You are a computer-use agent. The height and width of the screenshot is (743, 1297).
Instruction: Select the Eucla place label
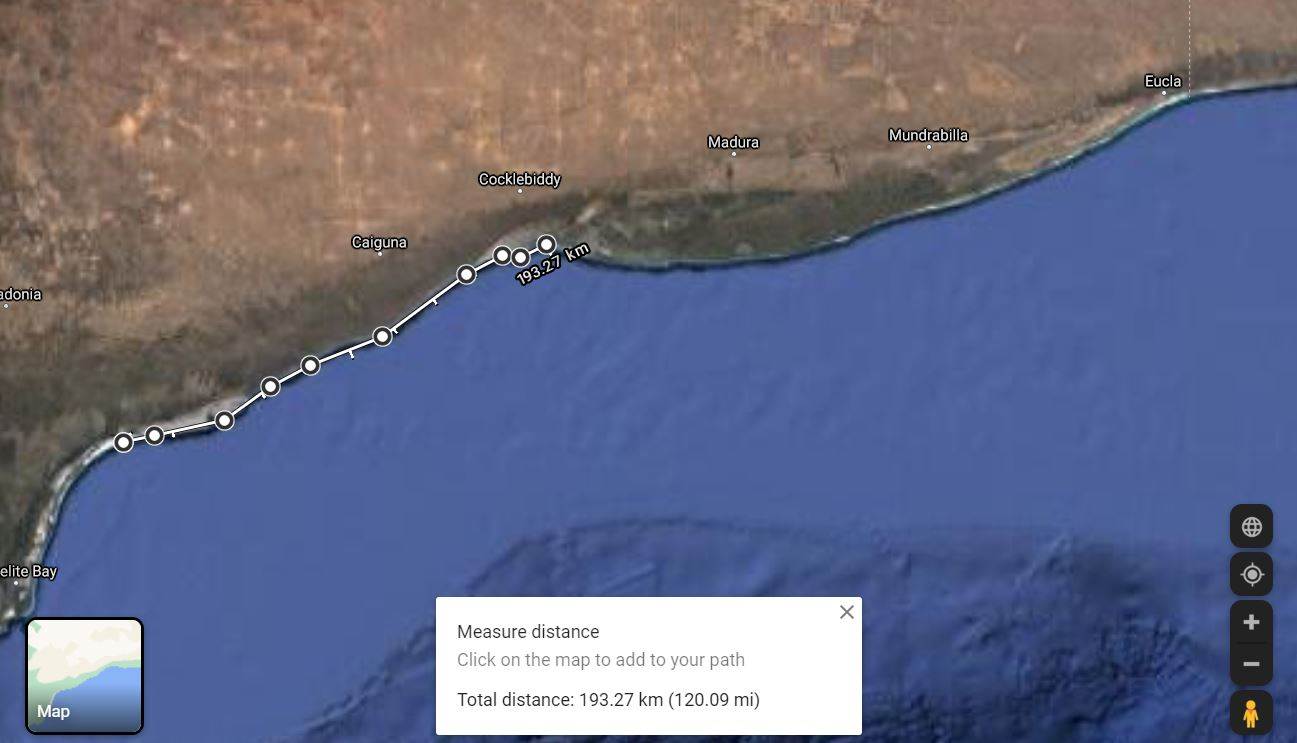coord(1163,82)
